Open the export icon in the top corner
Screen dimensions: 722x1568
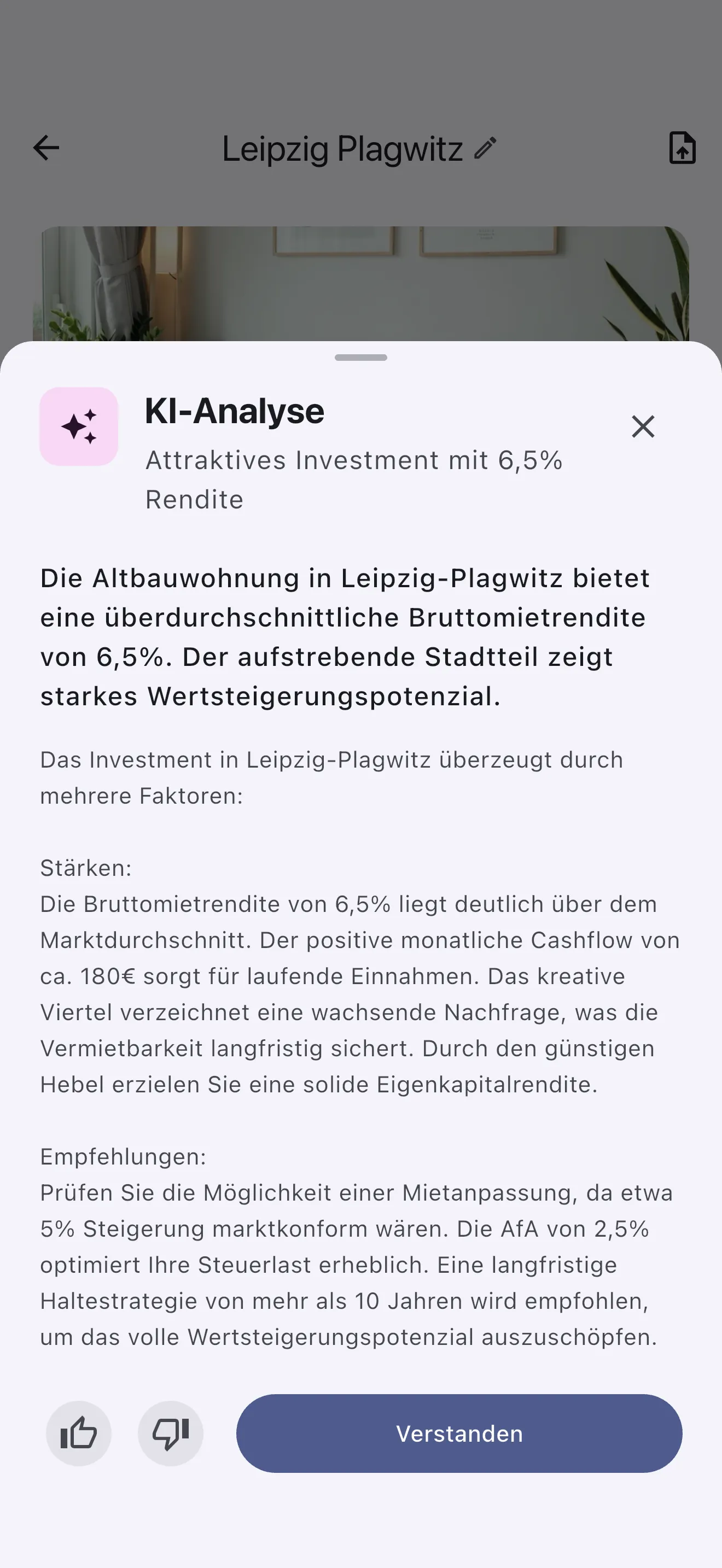pos(682,148)
